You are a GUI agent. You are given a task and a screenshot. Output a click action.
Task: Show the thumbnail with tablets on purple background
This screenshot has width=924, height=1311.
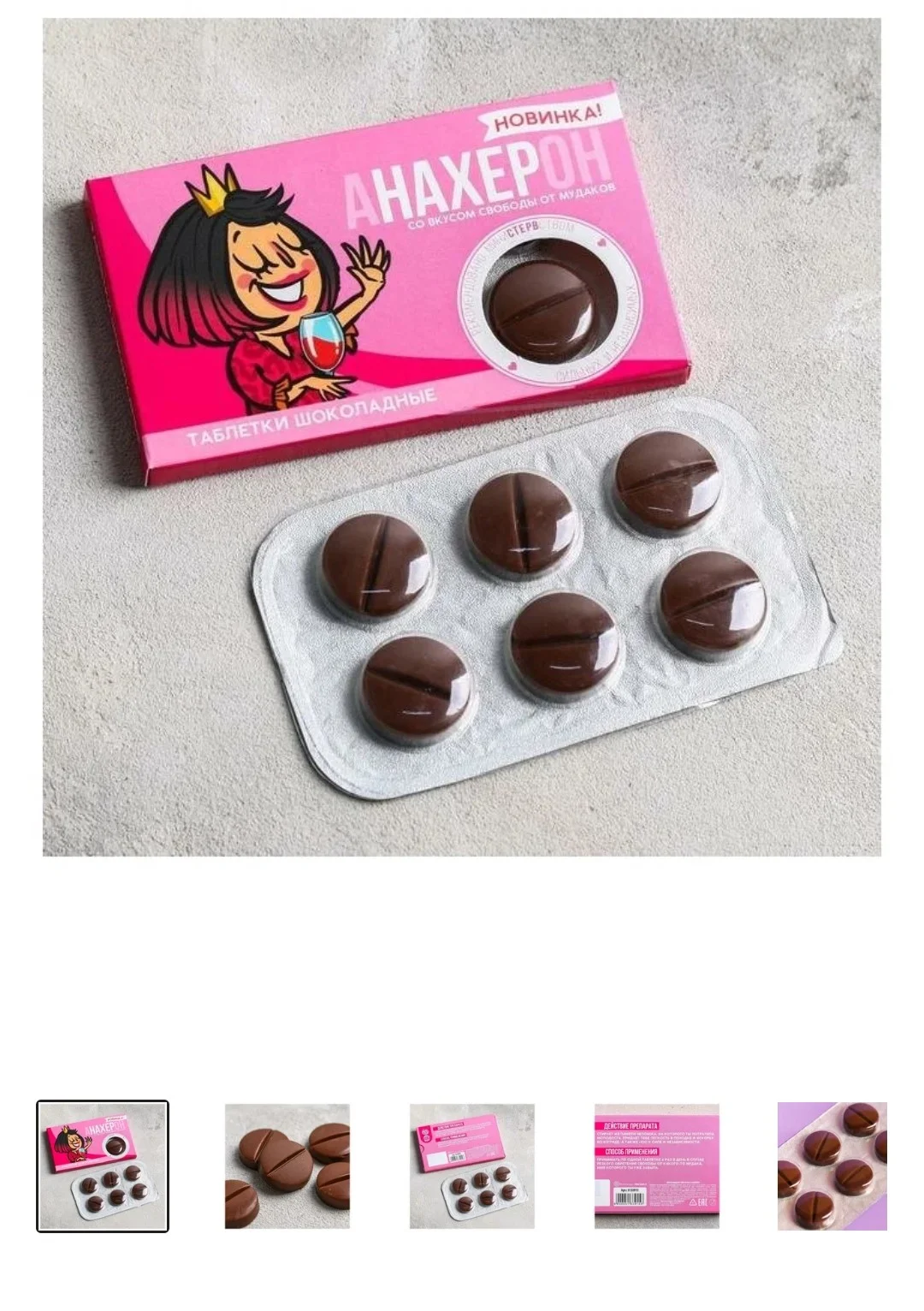tap(832, 1166)
